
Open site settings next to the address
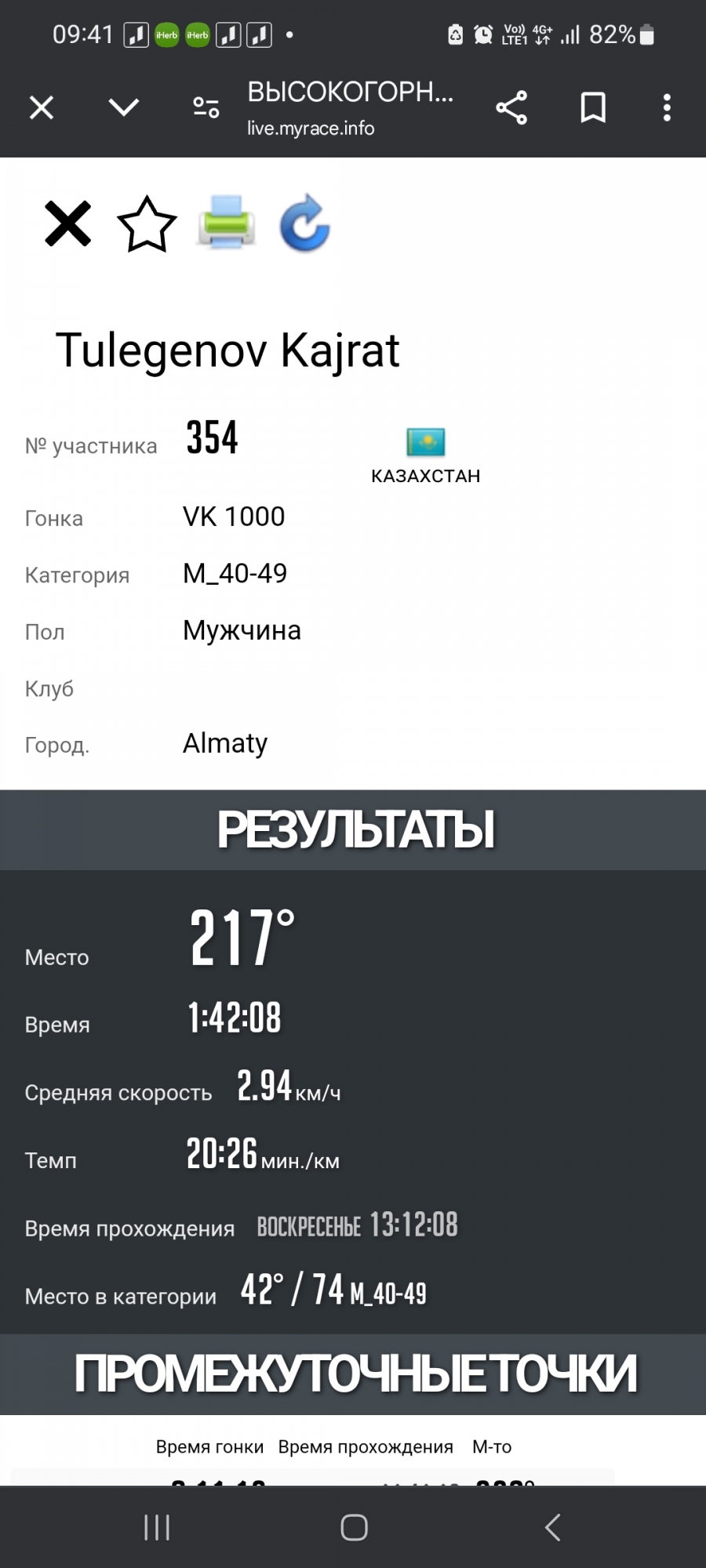(x=206, y=107)
